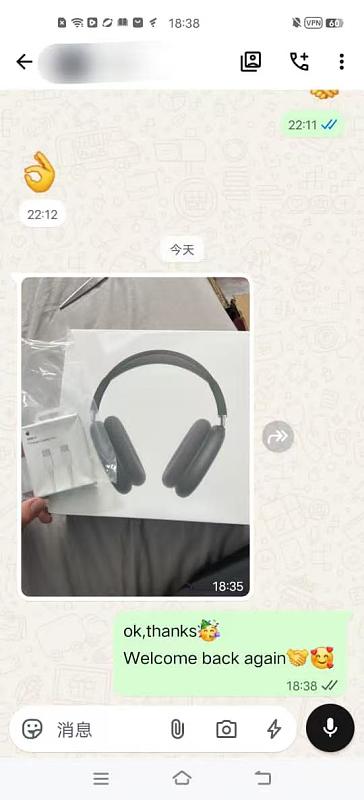Screen dimensions: 364x800
Task: Open quick replies lightning icon
Action: (x=274, y=729)
